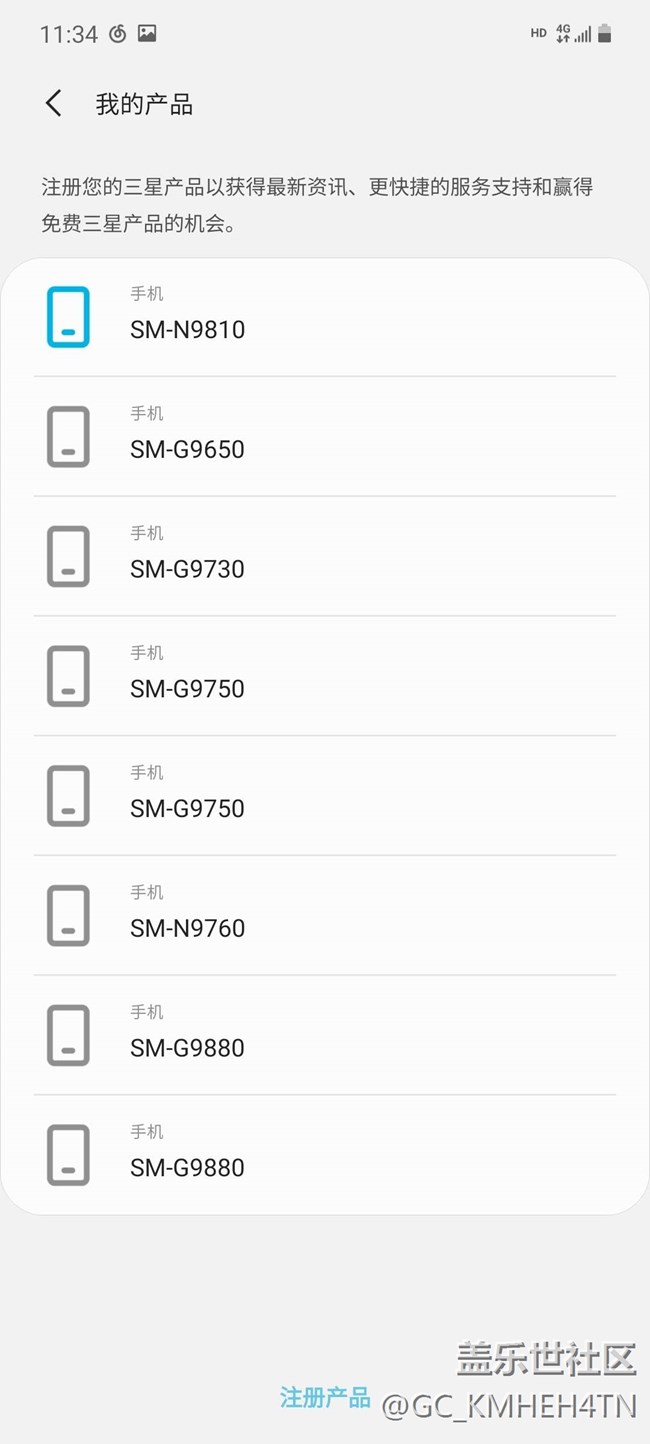The image size is (650, 1444).
Task: Select the SM-G9730 product row
Action: click(325, 556)
